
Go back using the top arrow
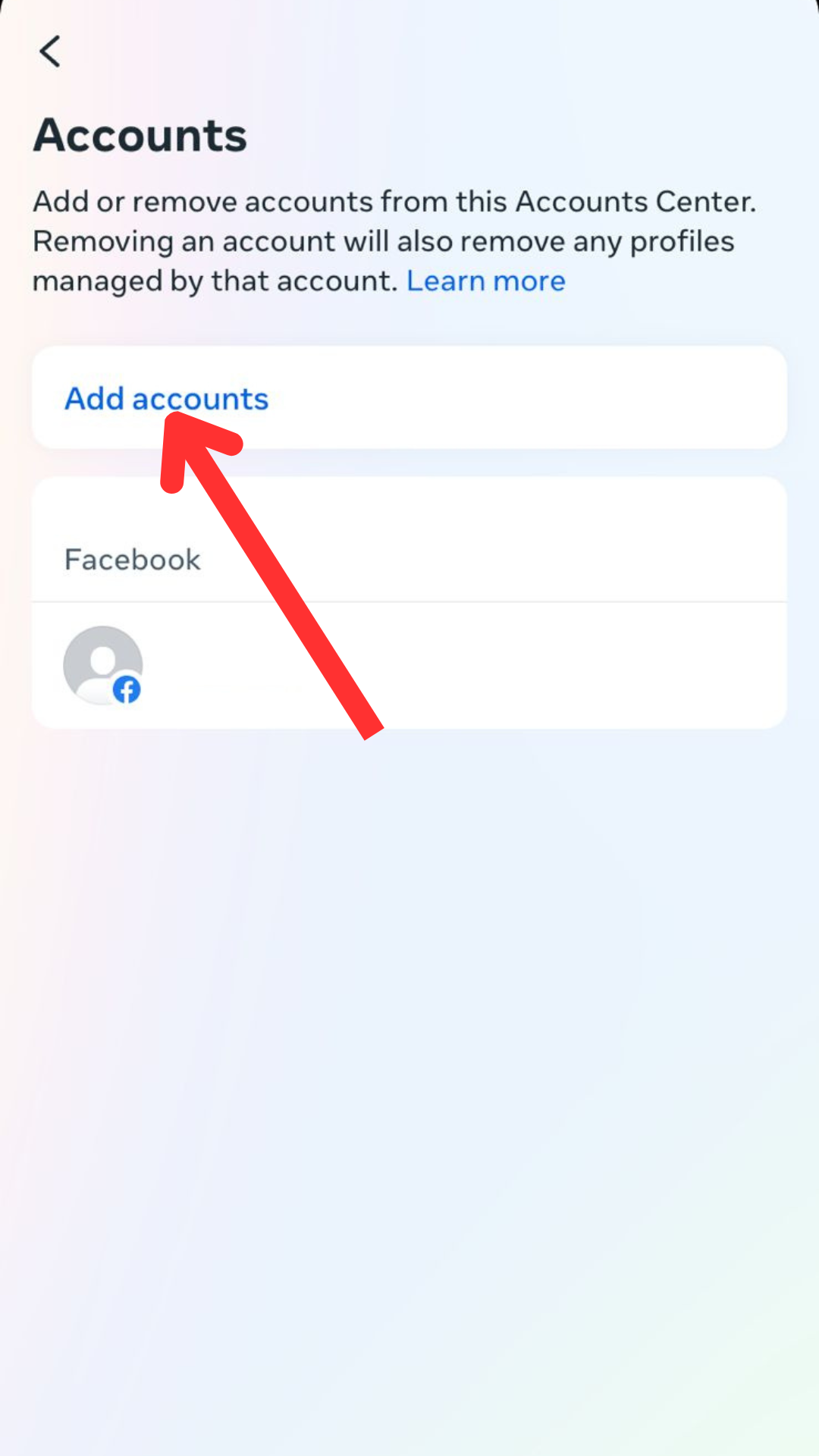tap(50, 52)
